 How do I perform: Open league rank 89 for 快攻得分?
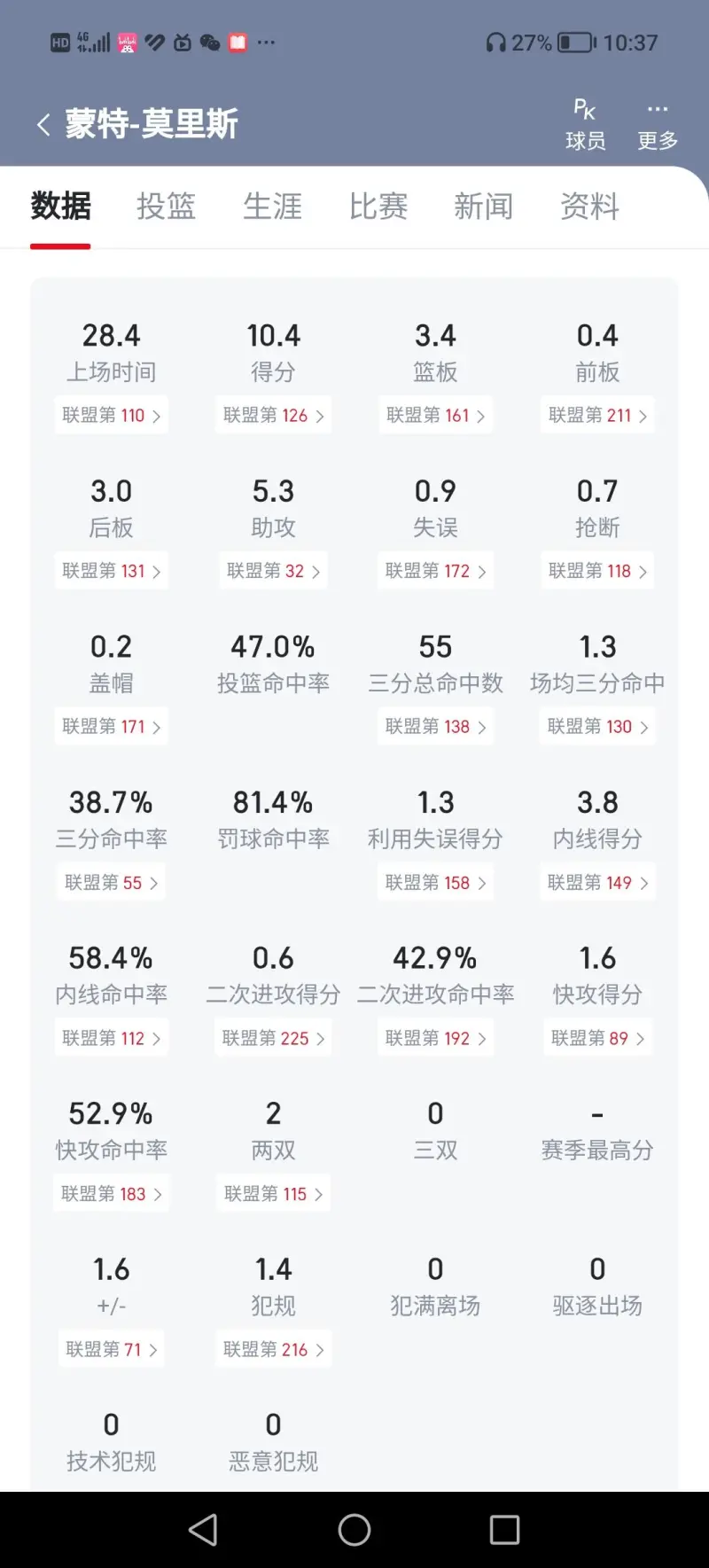tap(597, 1038)
